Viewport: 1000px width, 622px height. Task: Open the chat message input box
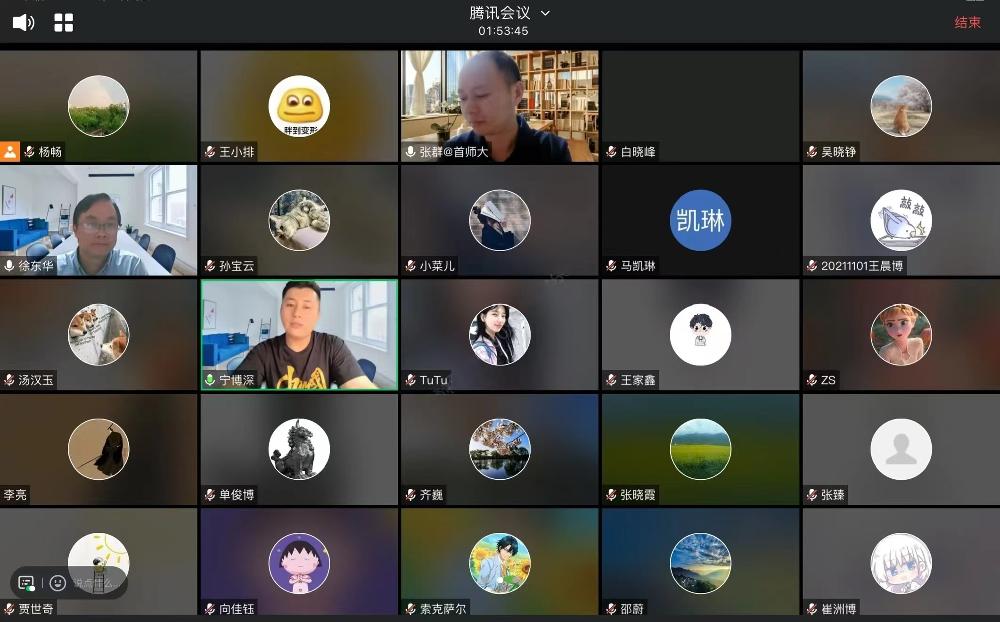[x=27, y=583]
